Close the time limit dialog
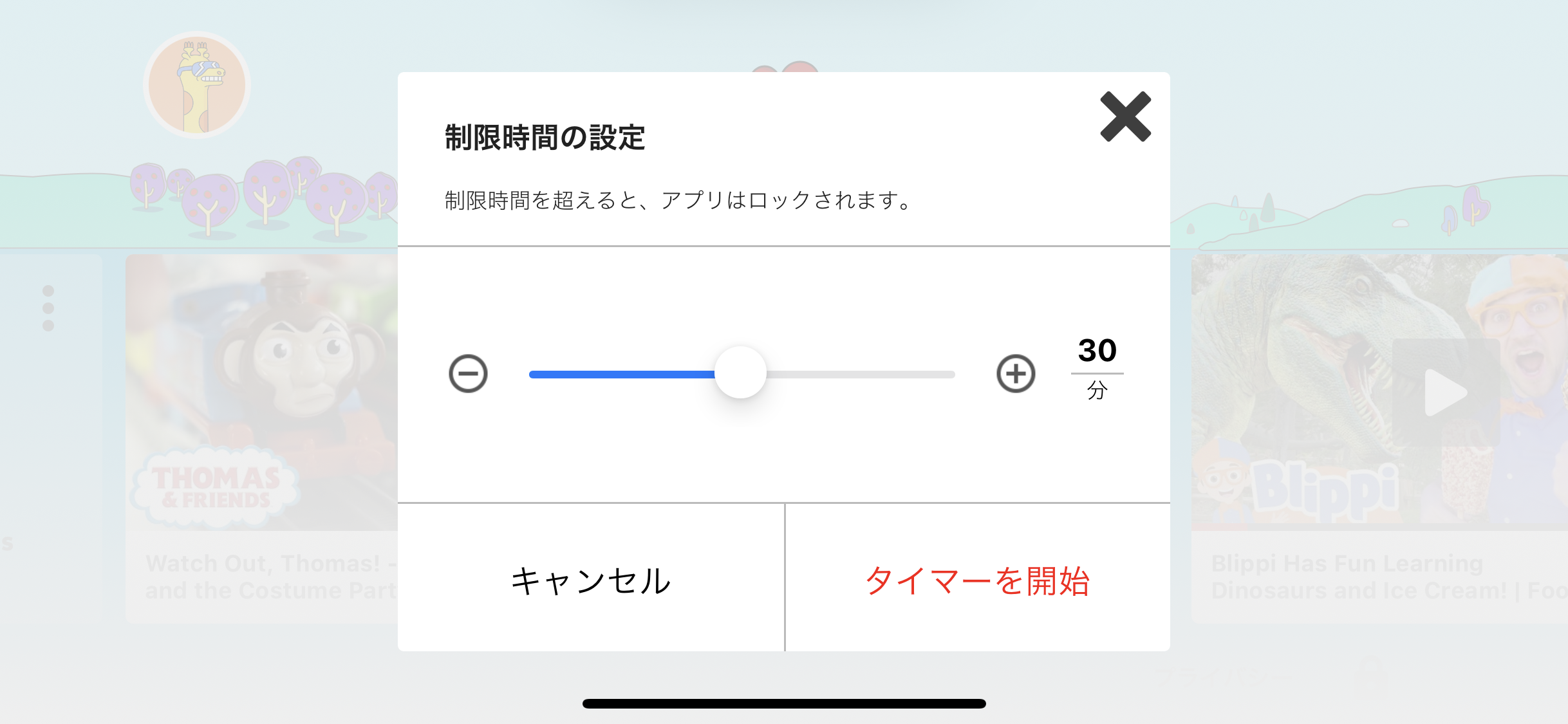Screen dimensions: 1568x724 [1125, 116]
